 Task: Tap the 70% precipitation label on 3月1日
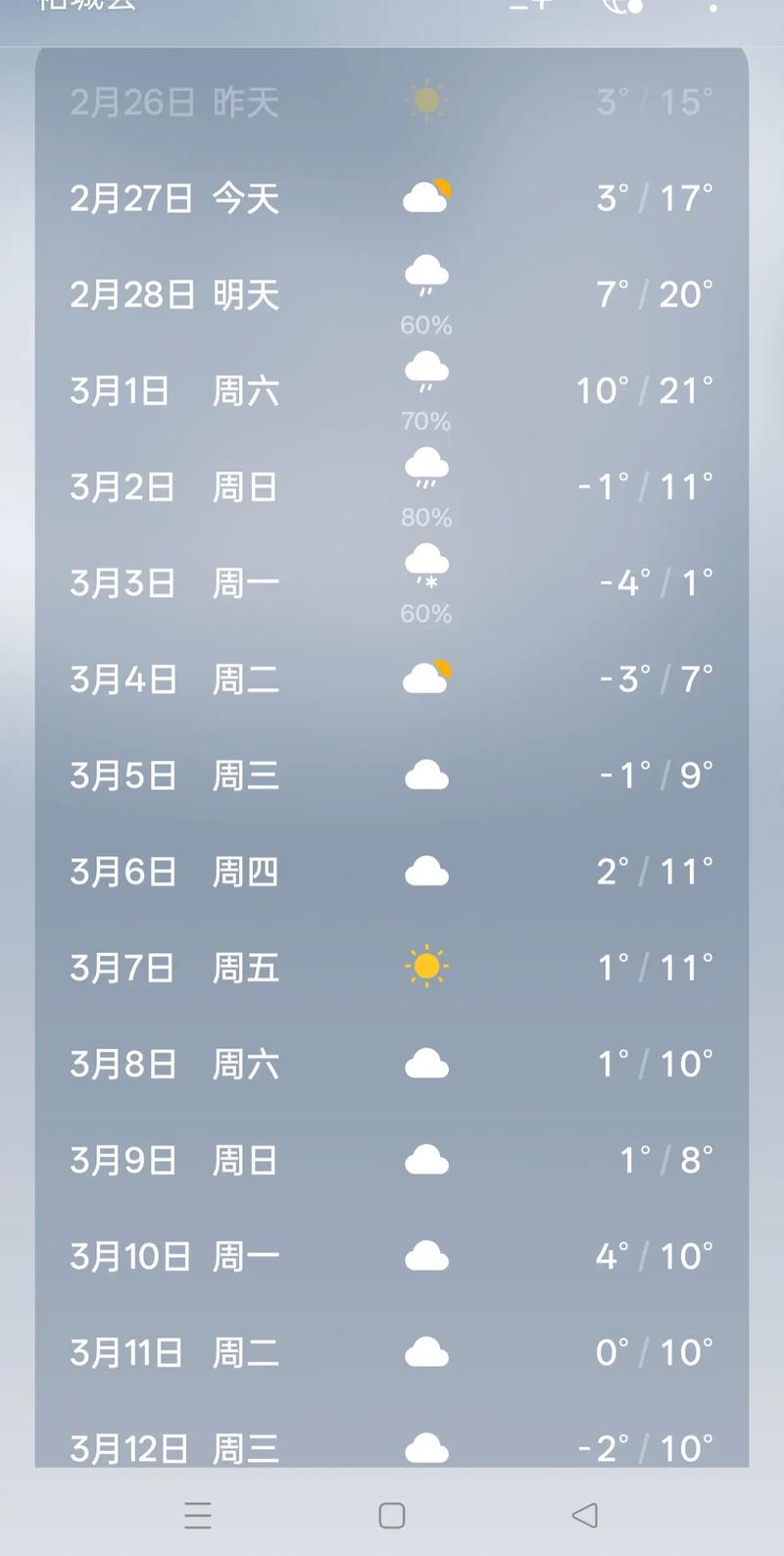(424, 422)
